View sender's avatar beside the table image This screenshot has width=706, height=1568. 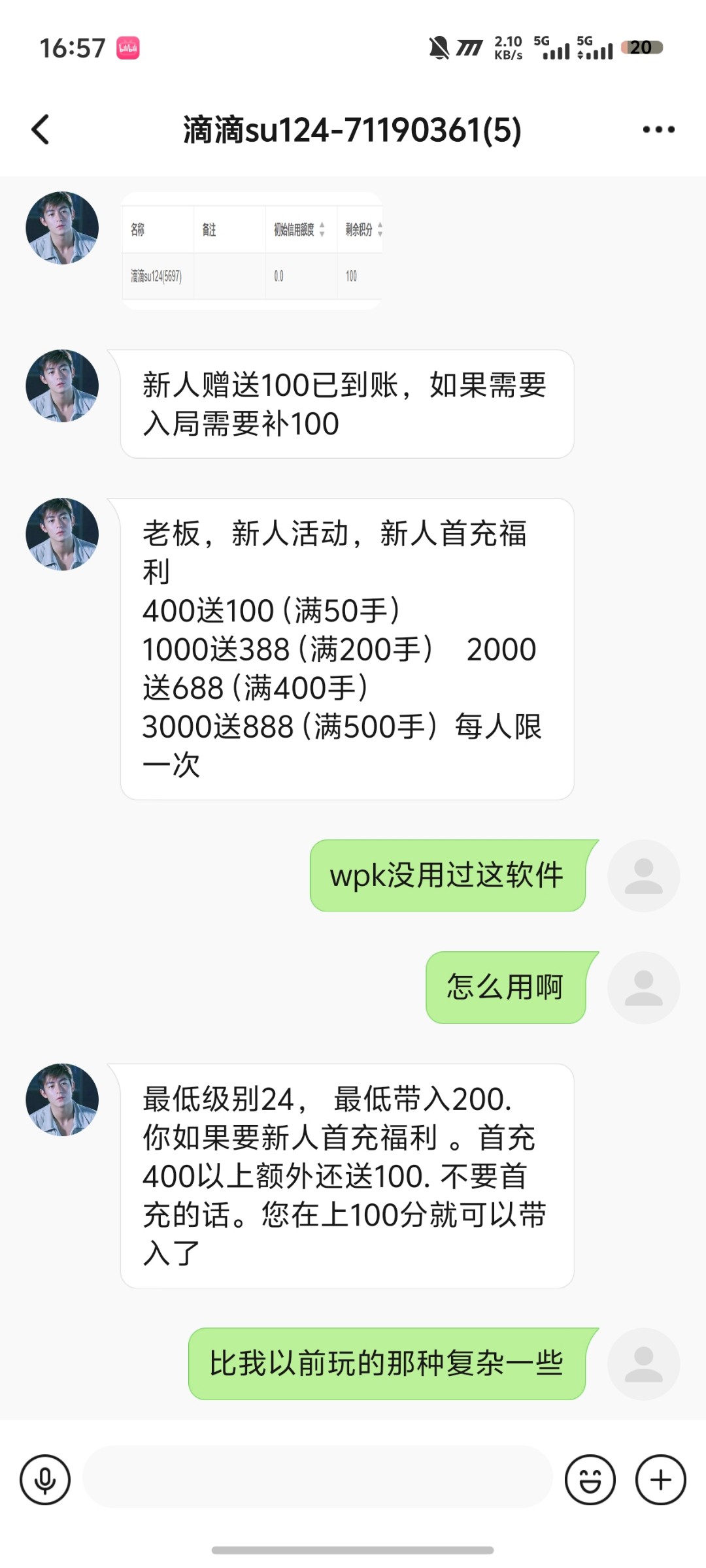click(62, 228)
